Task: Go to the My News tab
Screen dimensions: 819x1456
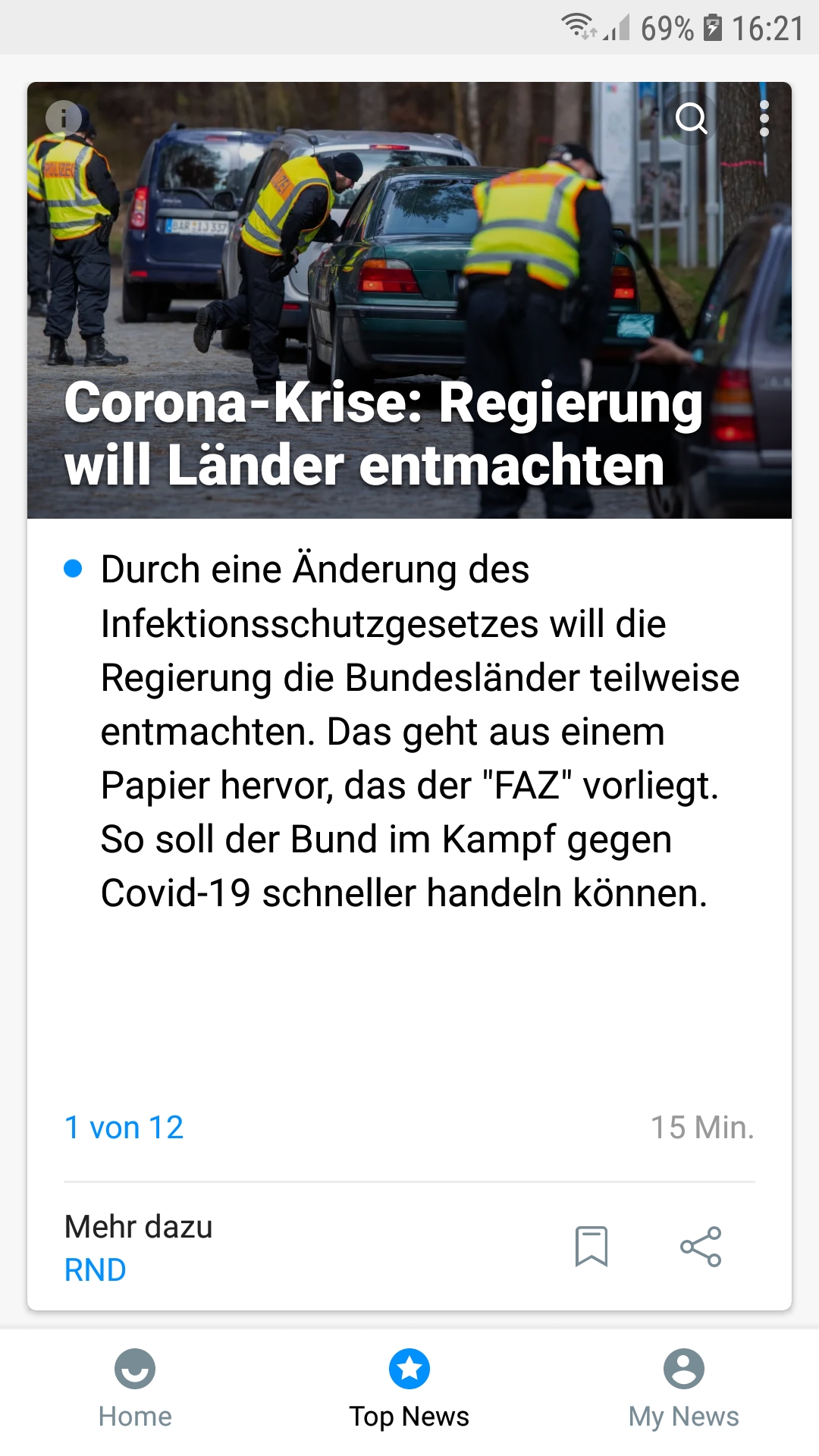Action: [x=684, y=1389]
